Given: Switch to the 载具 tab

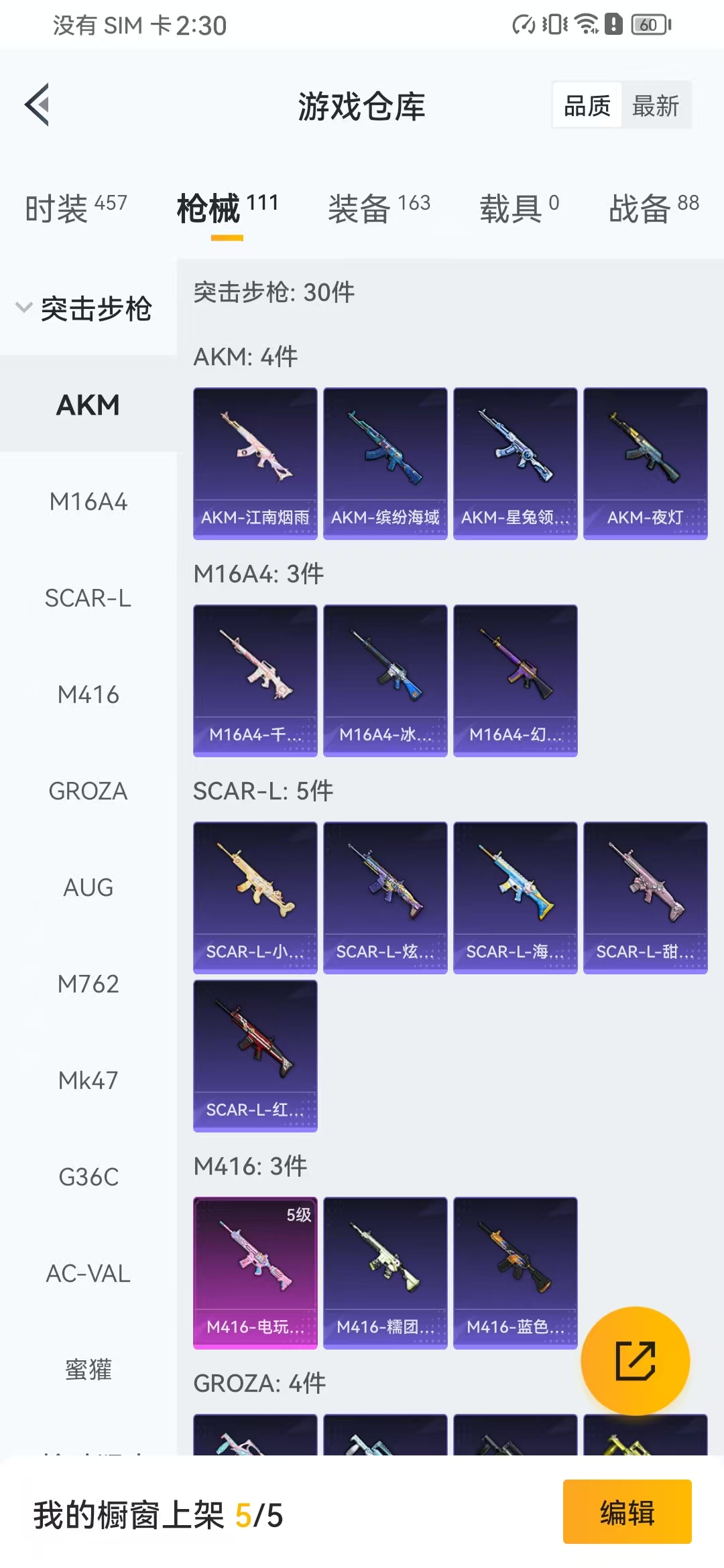Looking at the screenshot, I should point(519,208).
